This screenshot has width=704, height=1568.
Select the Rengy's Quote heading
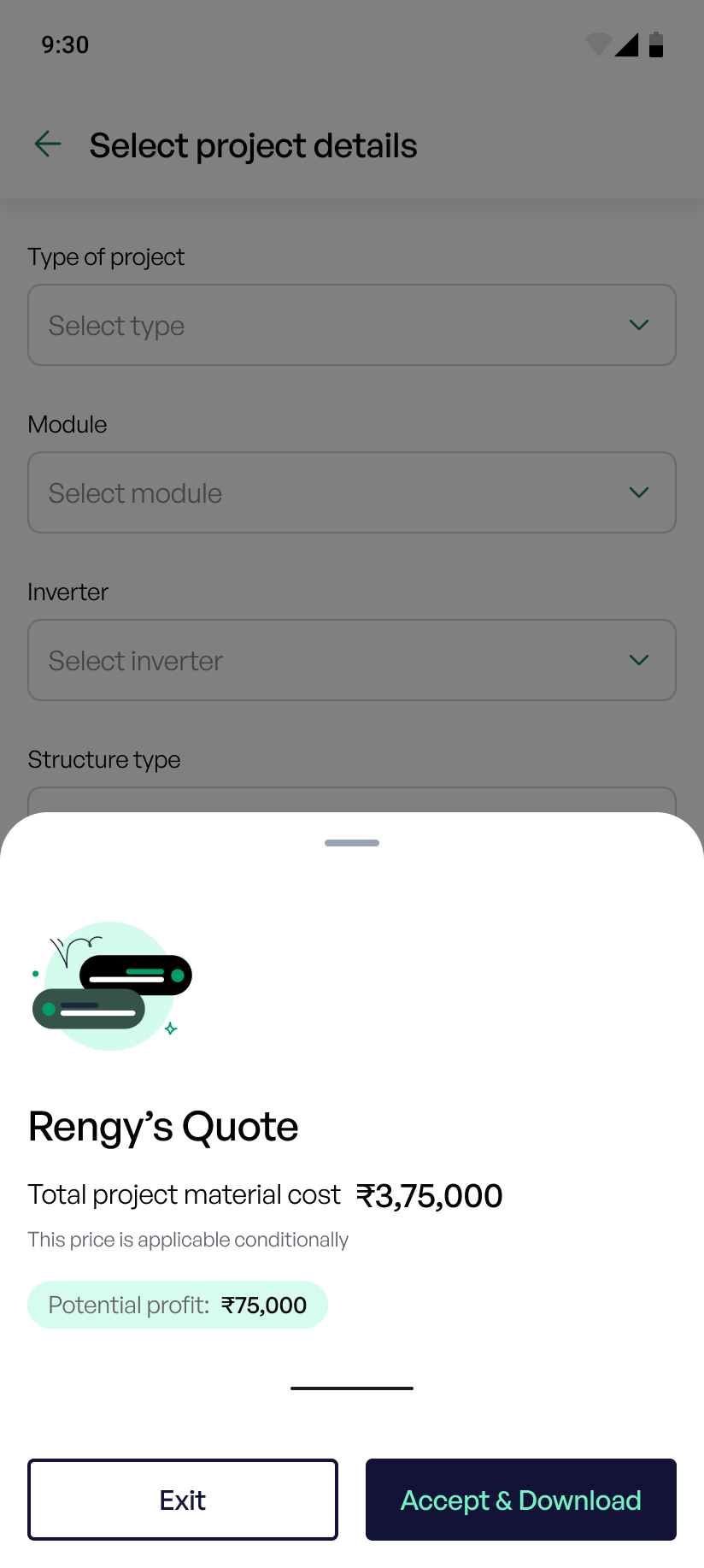click(x=162, y=1126)
